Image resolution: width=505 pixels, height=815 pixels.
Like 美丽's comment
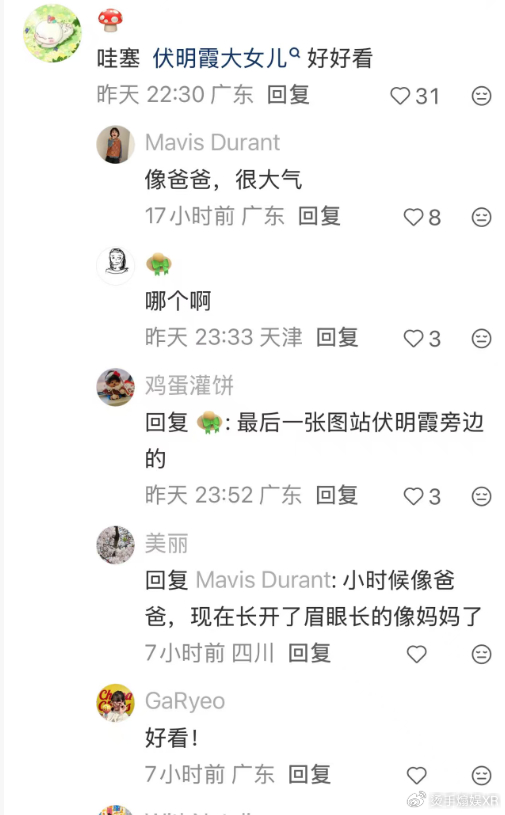point(416,654)
